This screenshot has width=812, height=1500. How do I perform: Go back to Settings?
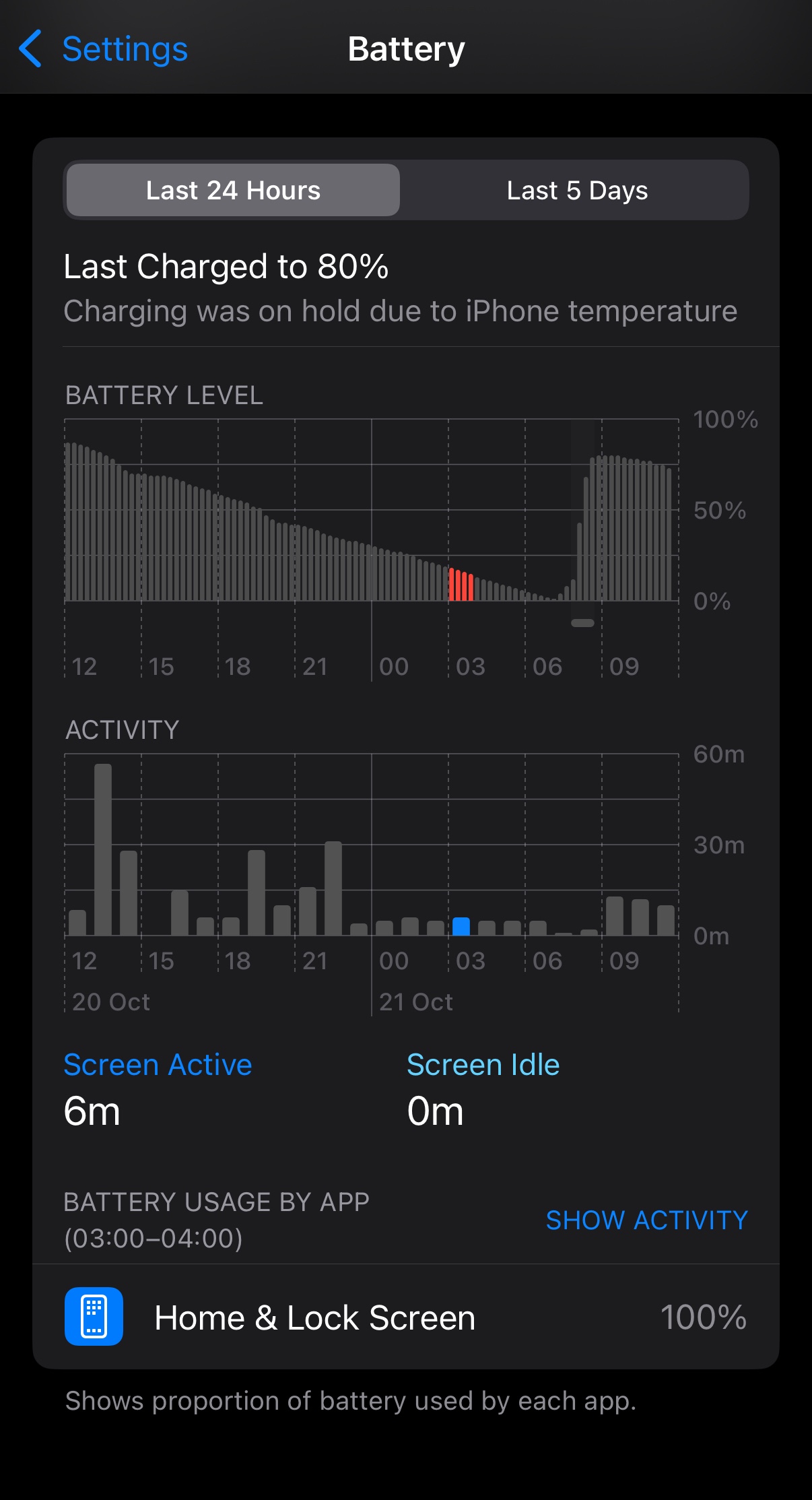click(102, 48)
